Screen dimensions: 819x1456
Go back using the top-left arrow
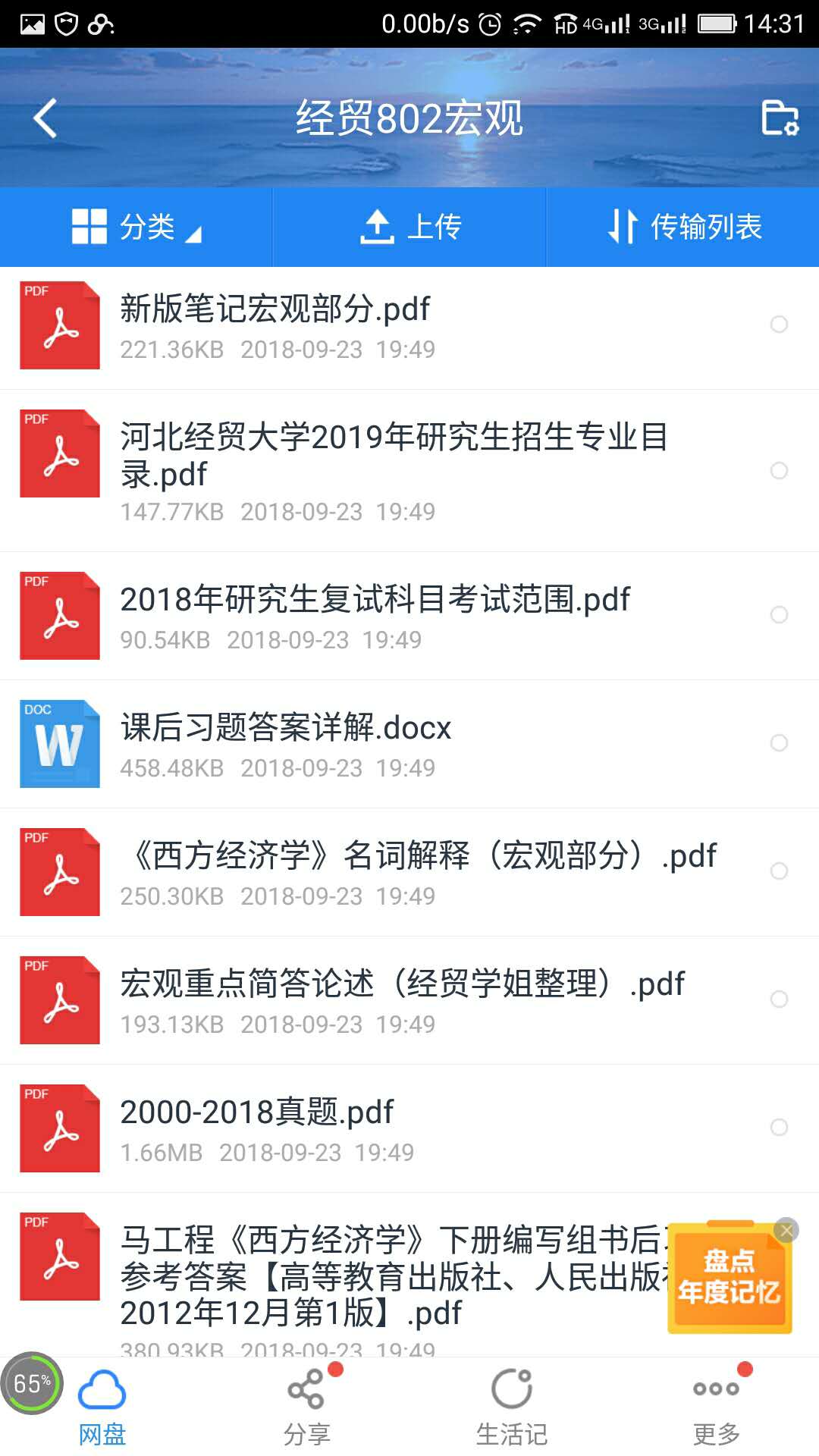45,118
